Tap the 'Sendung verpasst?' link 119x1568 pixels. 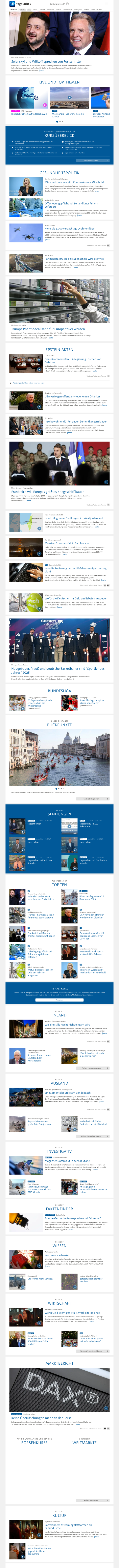tap(58, 4)
